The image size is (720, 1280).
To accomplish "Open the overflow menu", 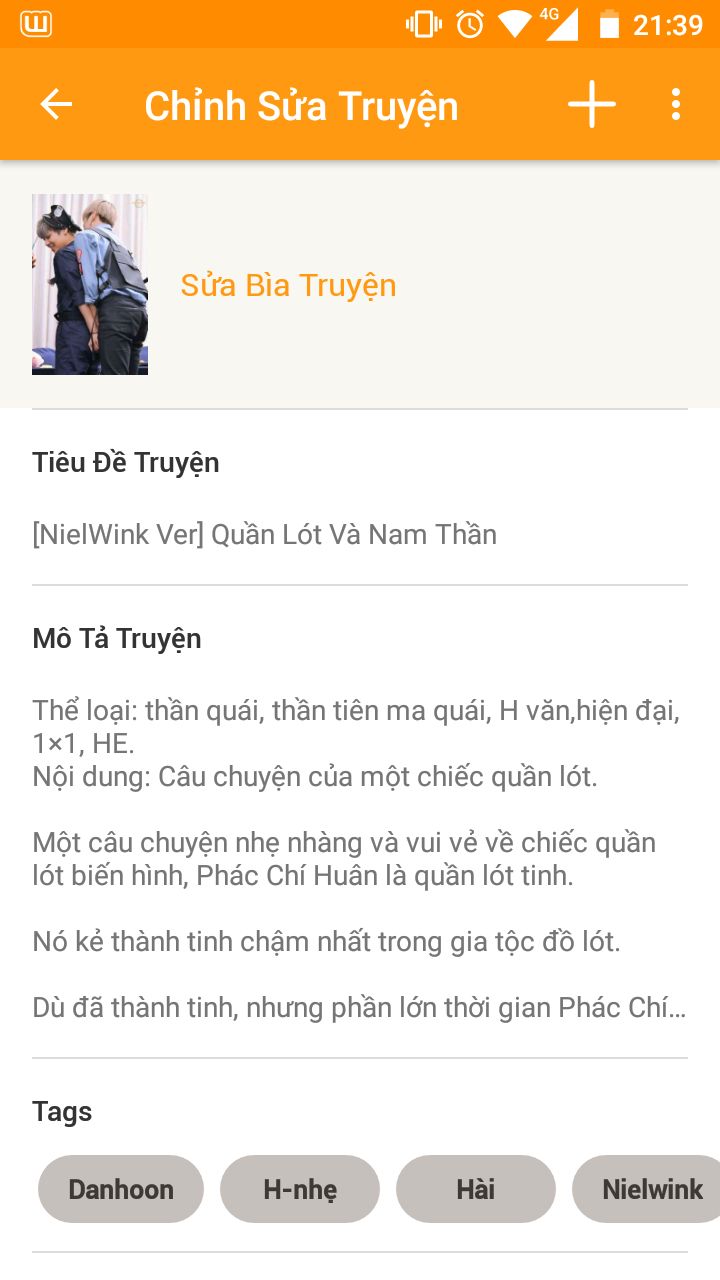I will pyautogui.click(x=676, y=104).
